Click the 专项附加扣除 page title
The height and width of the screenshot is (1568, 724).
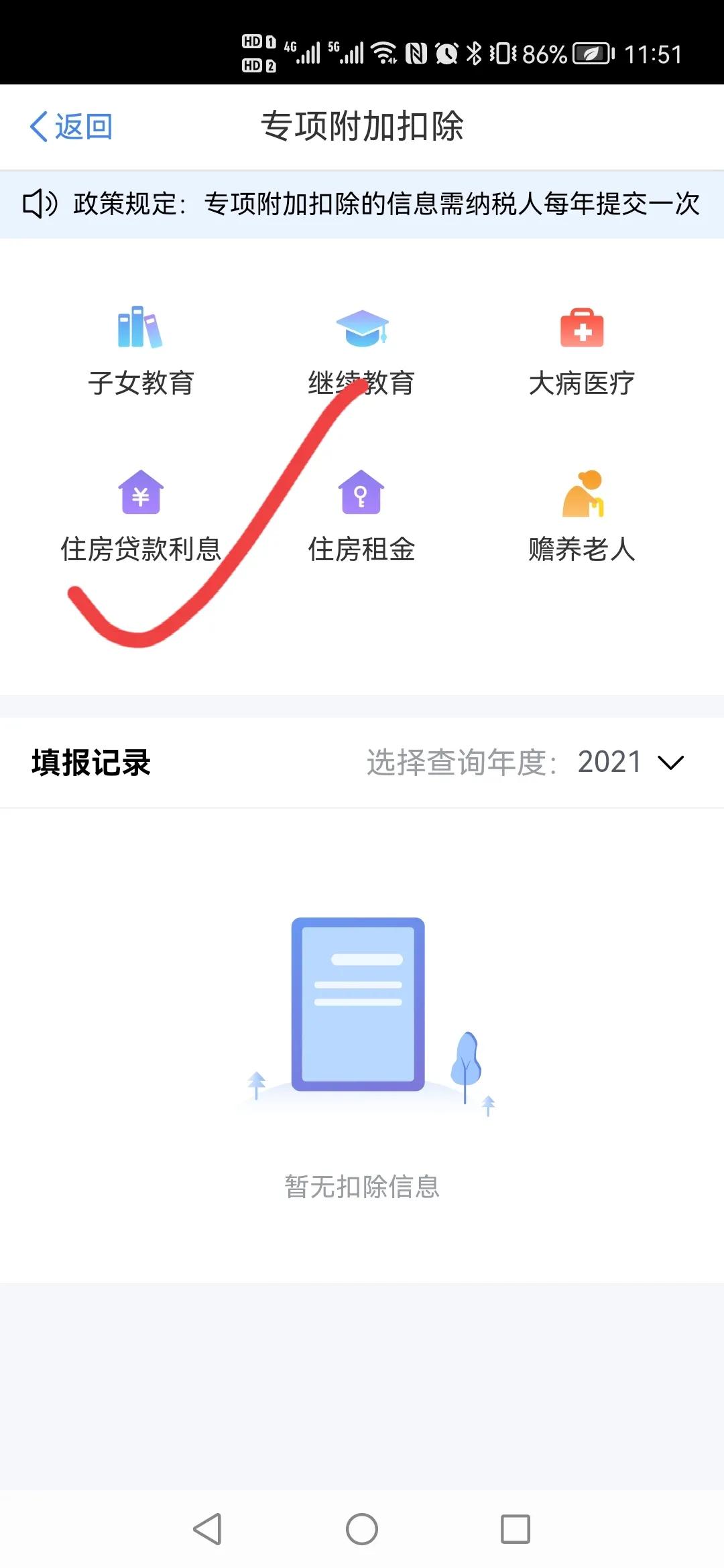pos(362,125)
